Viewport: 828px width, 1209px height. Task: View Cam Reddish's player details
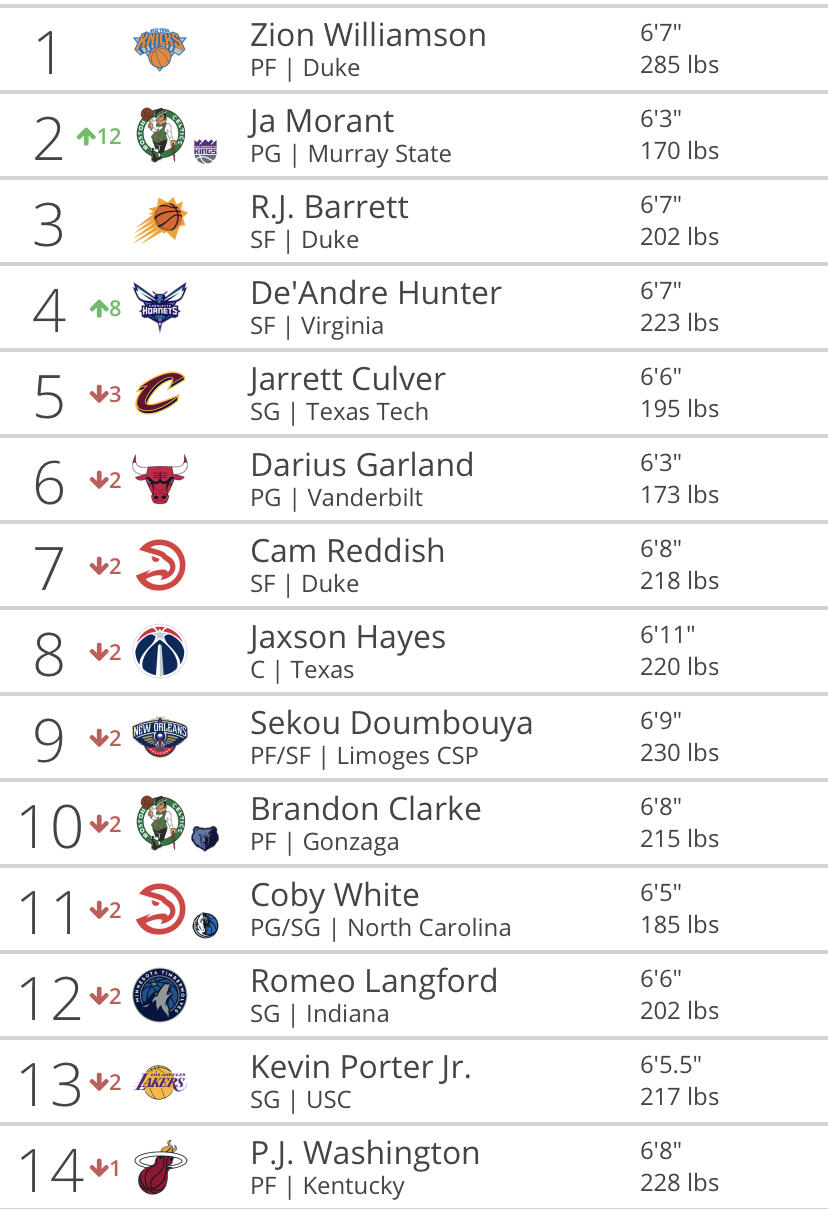coord(414,566)
